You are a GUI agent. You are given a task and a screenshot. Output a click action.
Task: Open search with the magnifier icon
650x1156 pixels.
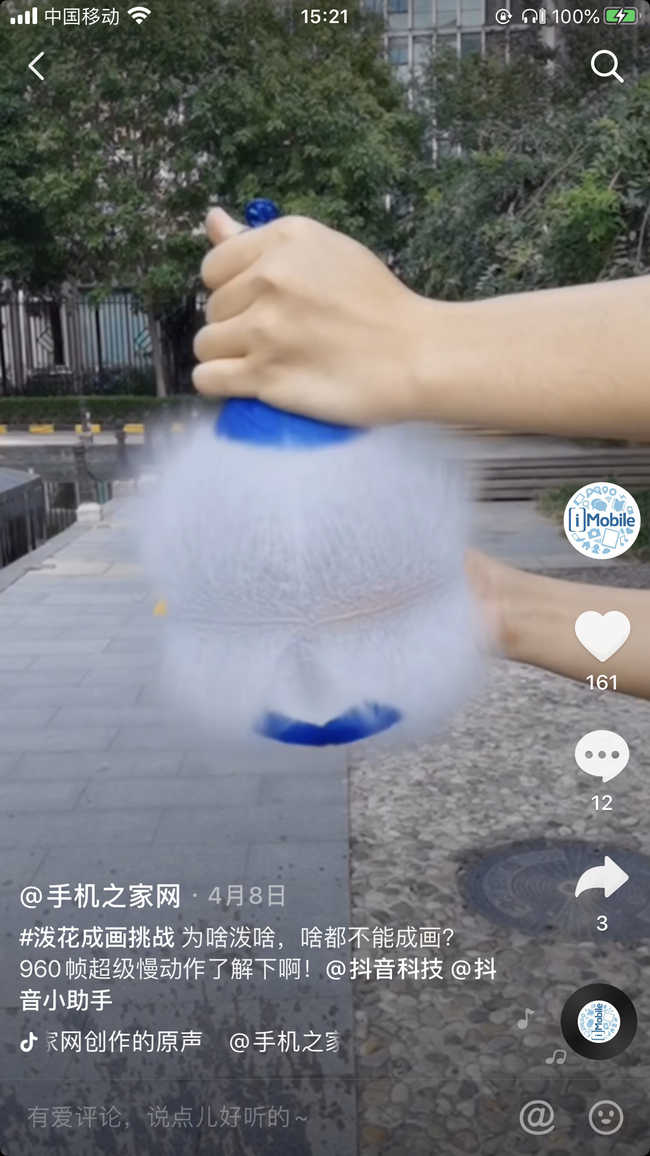[606, 66]
